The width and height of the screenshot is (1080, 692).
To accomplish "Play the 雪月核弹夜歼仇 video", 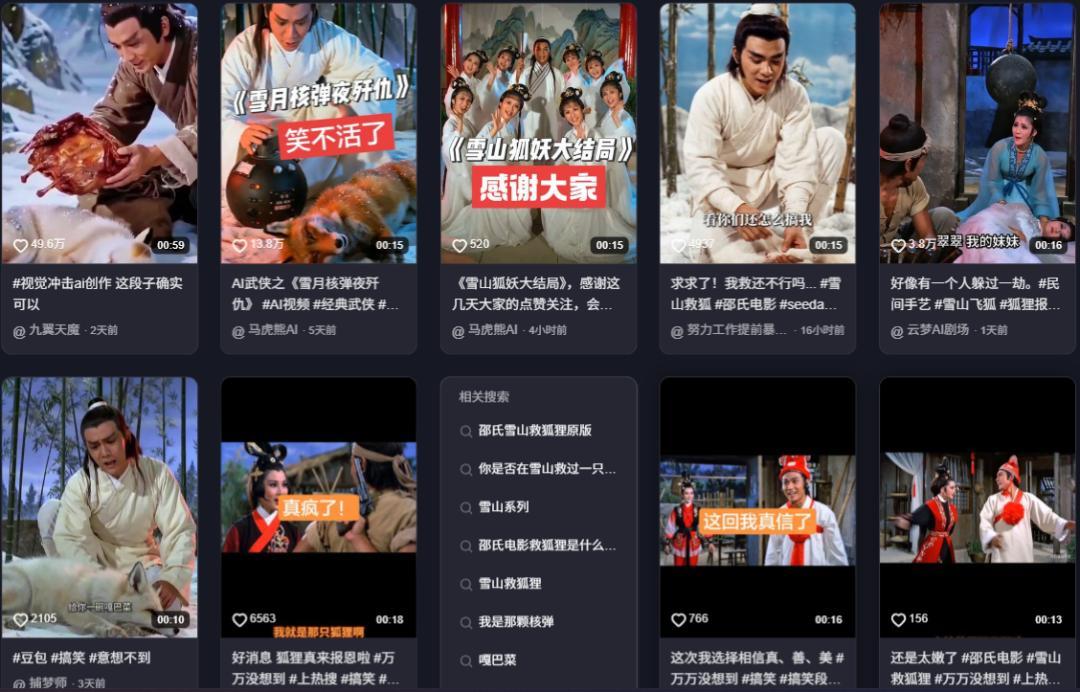I will click(318, 132).
